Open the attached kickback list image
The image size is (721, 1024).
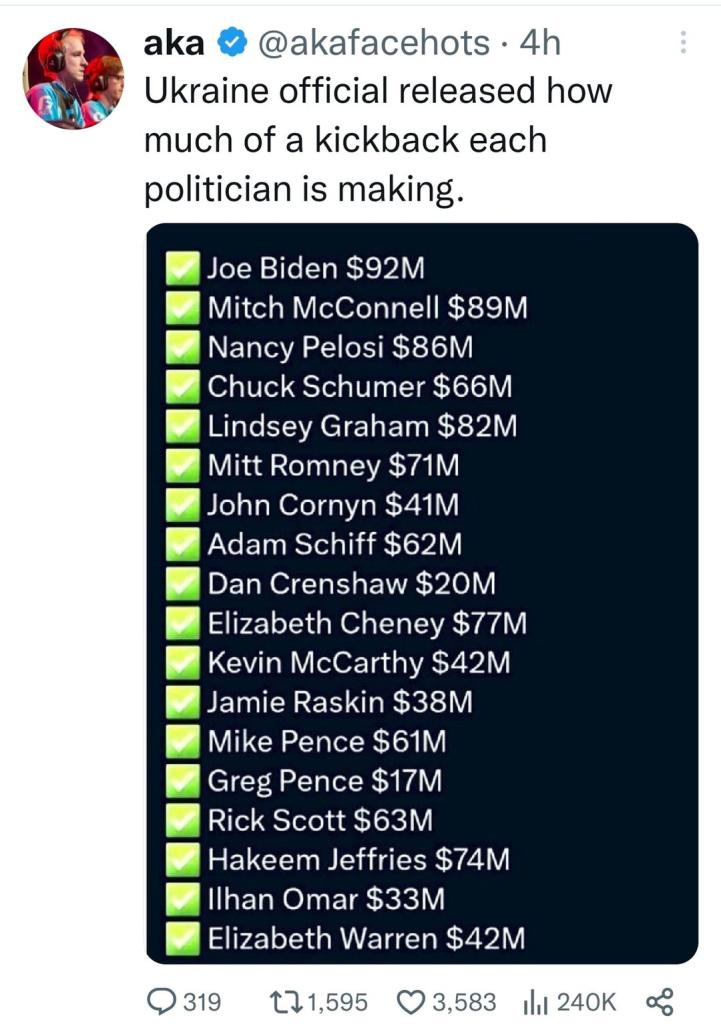tap(421, 593)
